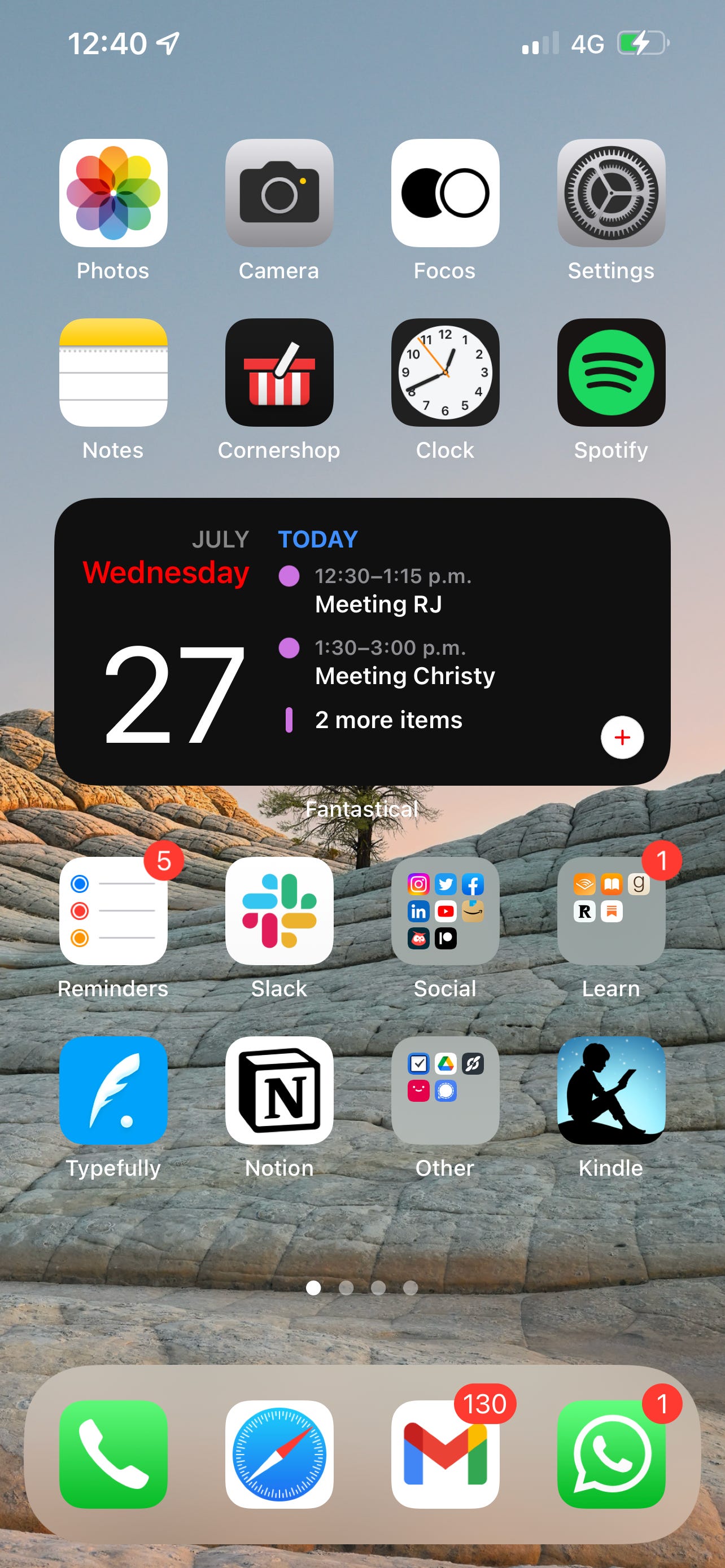Viewport: 725px width, 1568px height.
Task: Launch Slack
Action: coord(279,911)
